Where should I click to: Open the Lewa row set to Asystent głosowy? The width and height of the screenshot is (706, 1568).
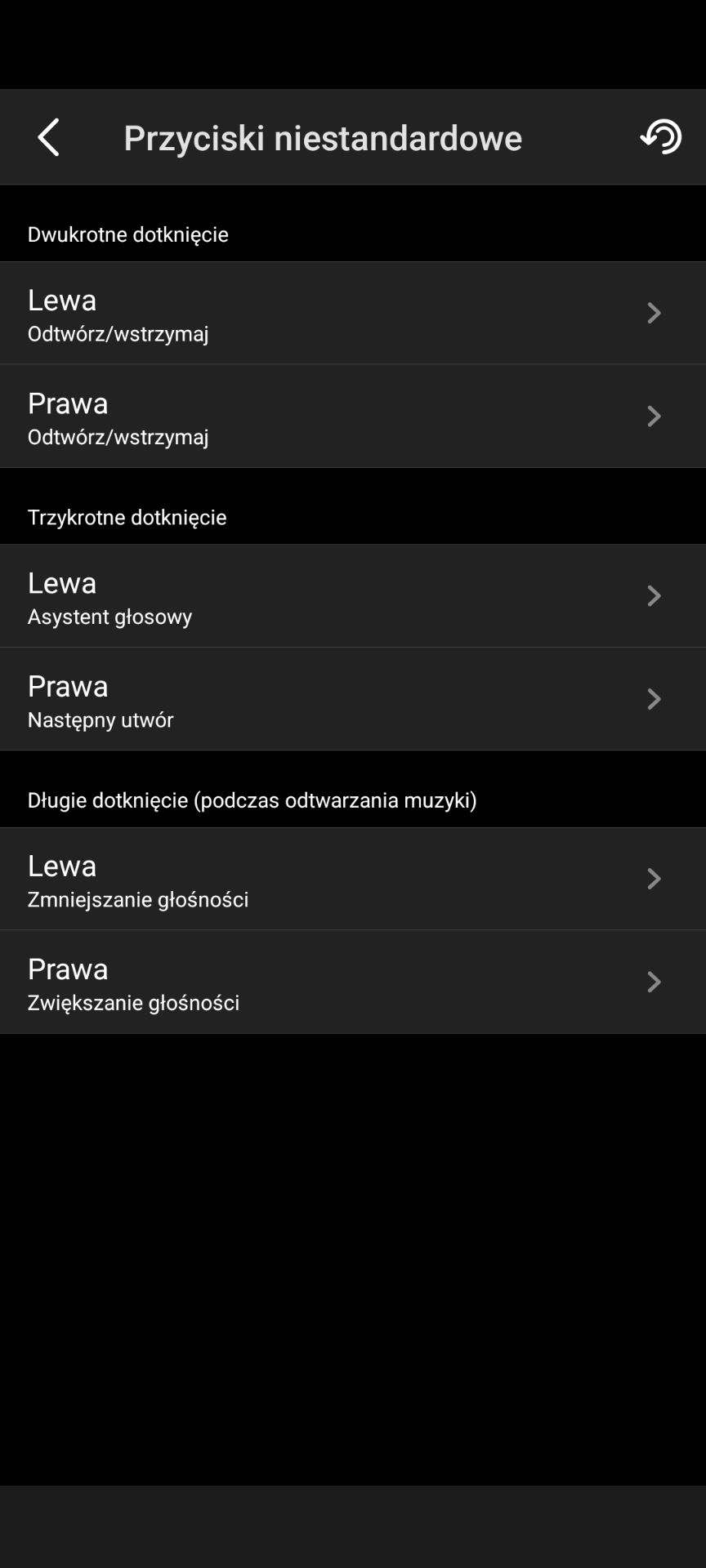(x=353, y=596)
